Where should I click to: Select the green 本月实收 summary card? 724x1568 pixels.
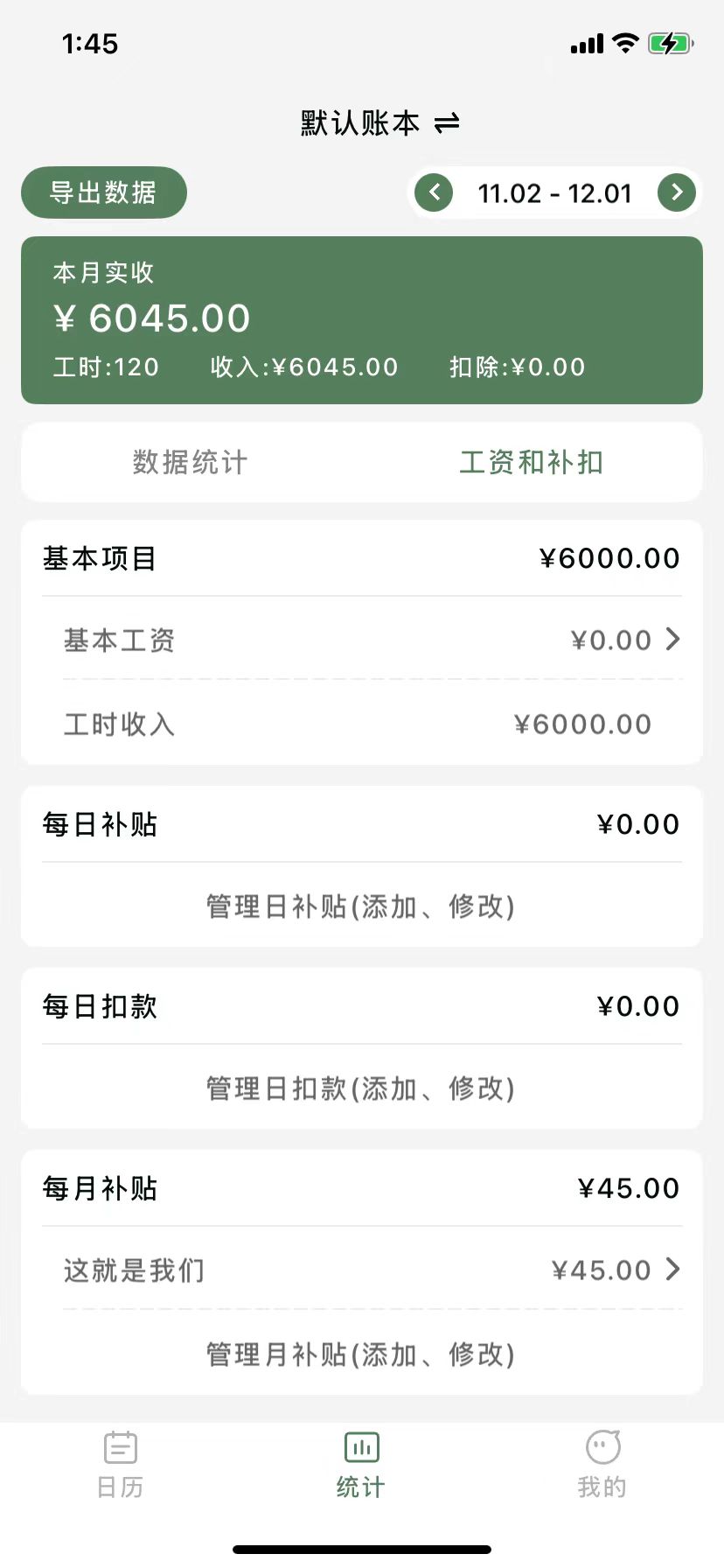pyautogui.click(x=361, y=318)
